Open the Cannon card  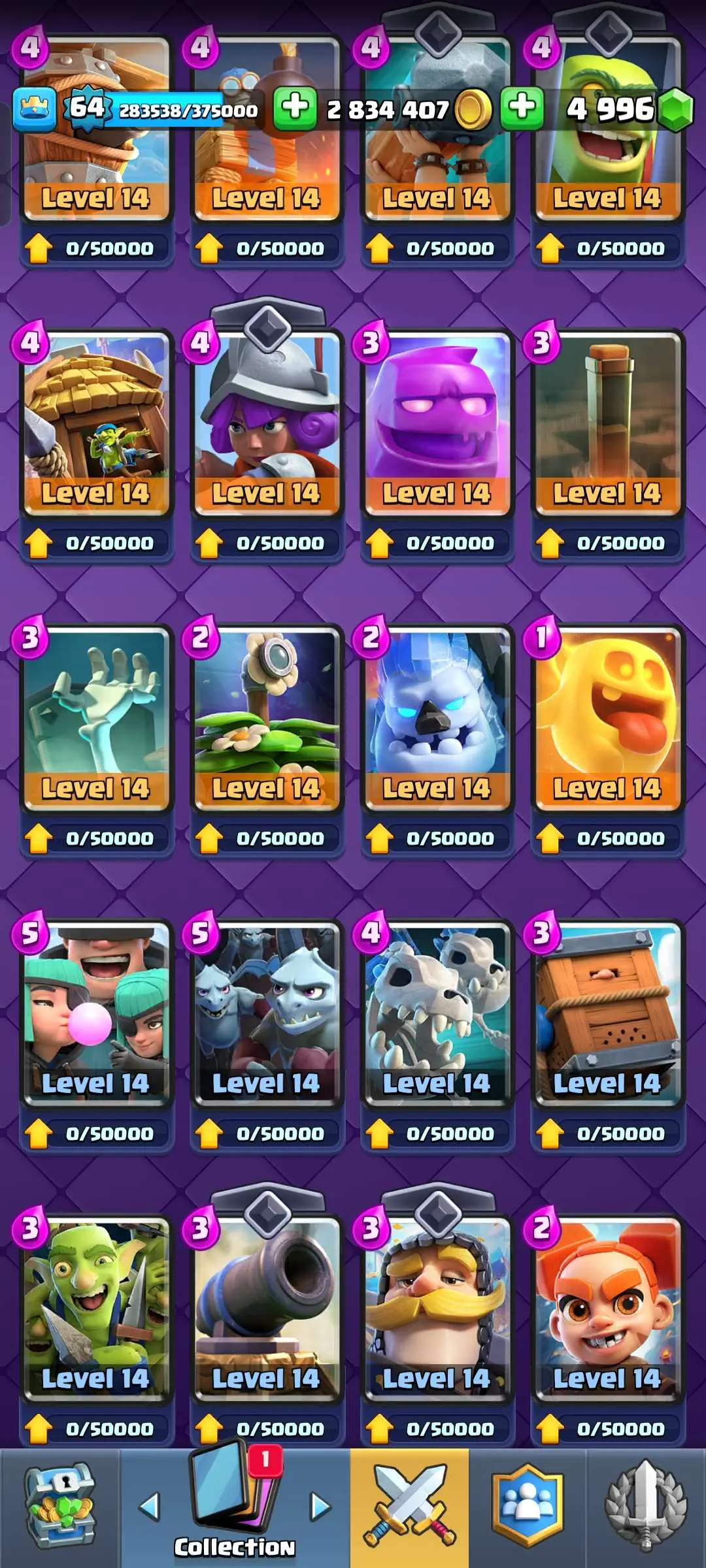[266, 1307]
